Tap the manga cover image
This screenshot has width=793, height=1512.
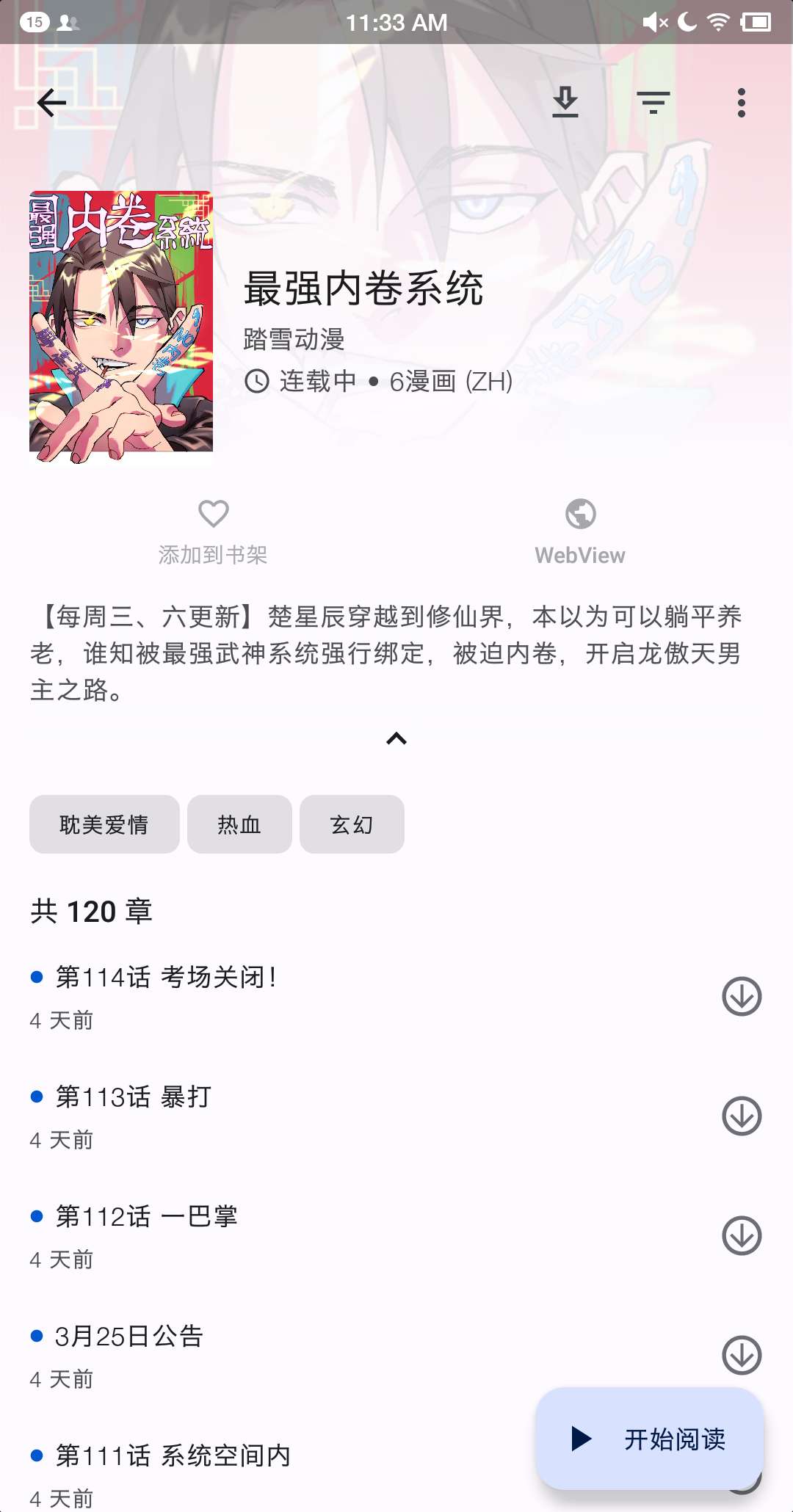tap(121, 327)
